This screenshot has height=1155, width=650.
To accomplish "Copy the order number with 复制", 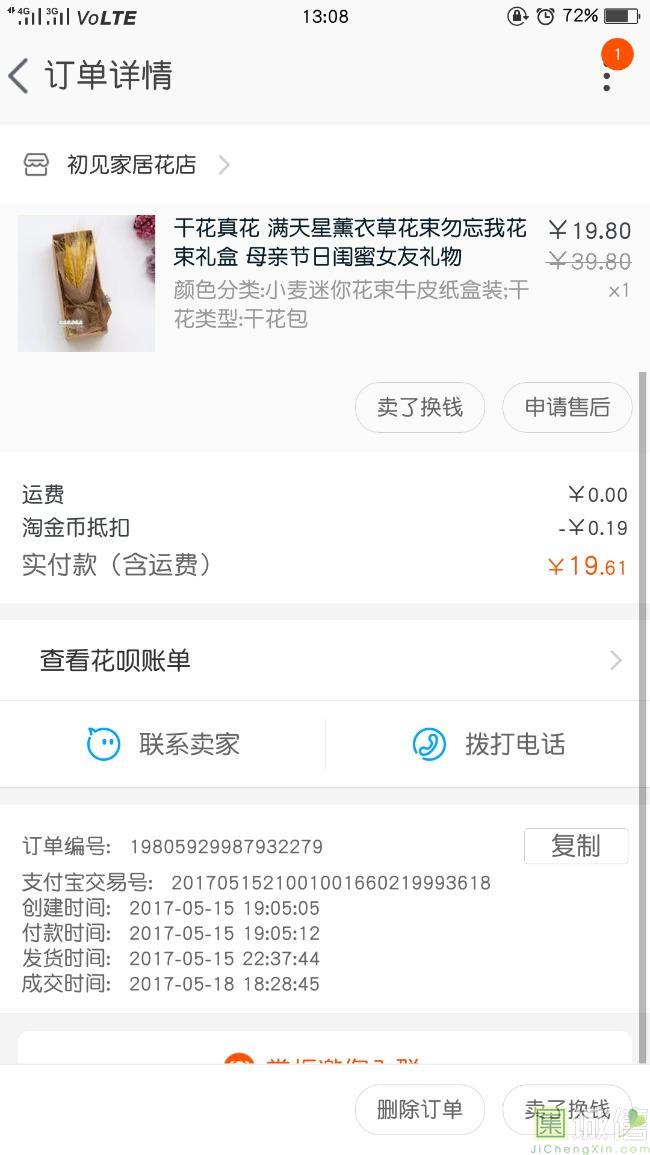I will 575,846.
